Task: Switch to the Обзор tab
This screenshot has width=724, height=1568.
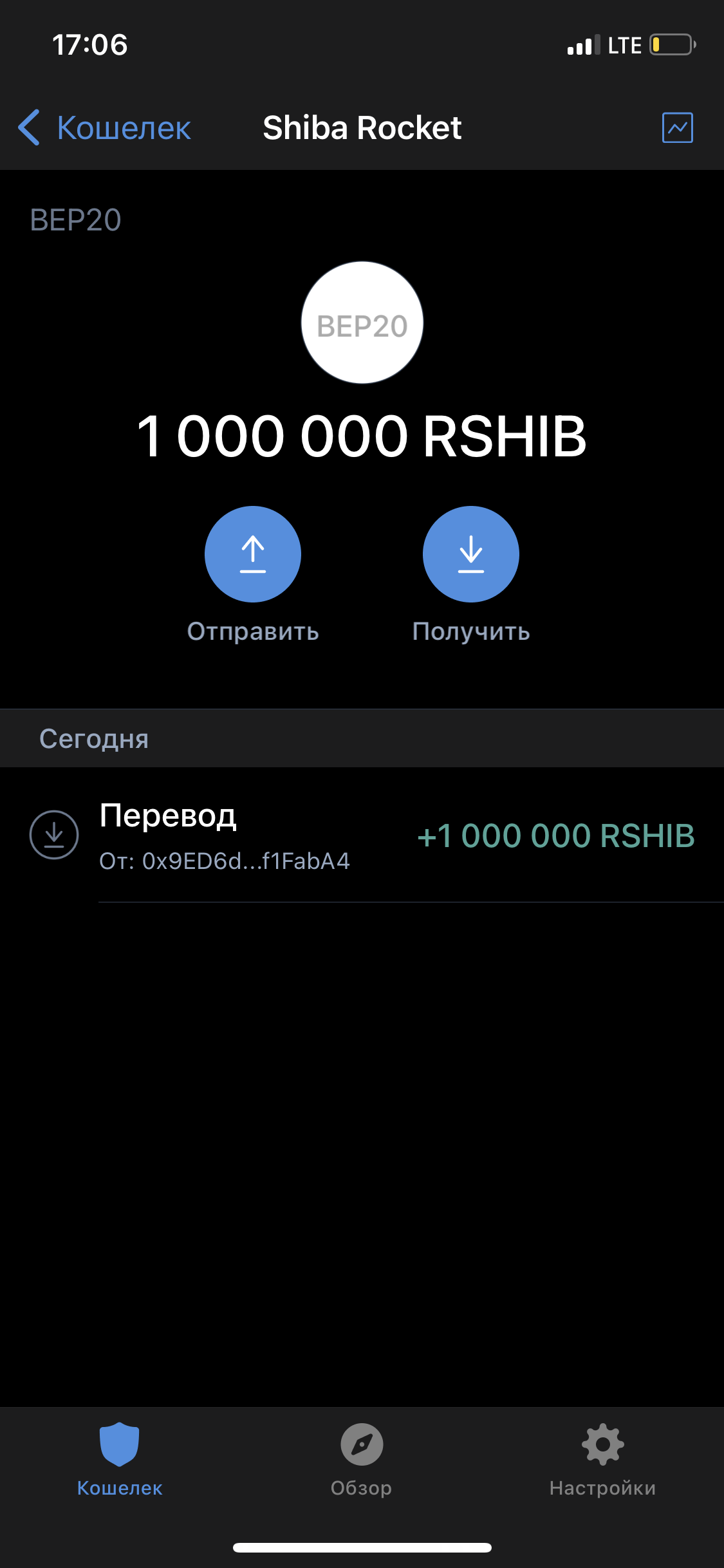Action: pyautogui.click(x=362, y=1460)
